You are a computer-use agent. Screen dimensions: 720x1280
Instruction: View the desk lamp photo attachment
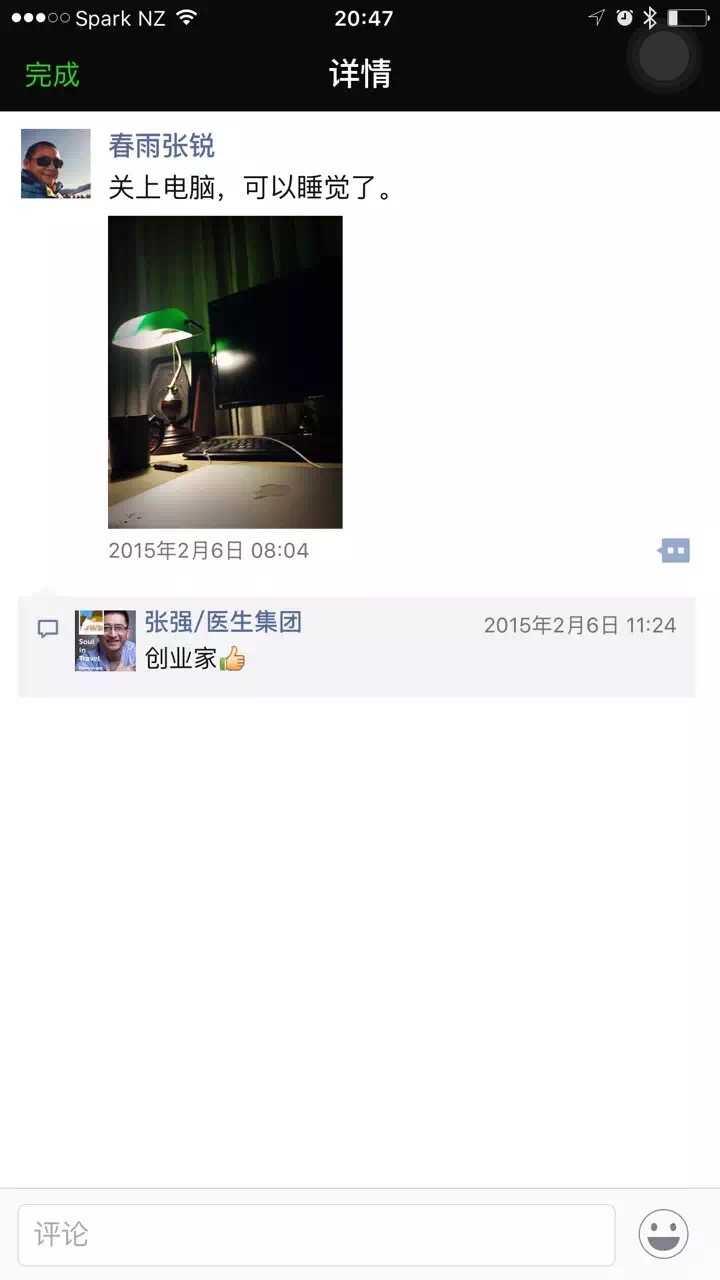225,371
